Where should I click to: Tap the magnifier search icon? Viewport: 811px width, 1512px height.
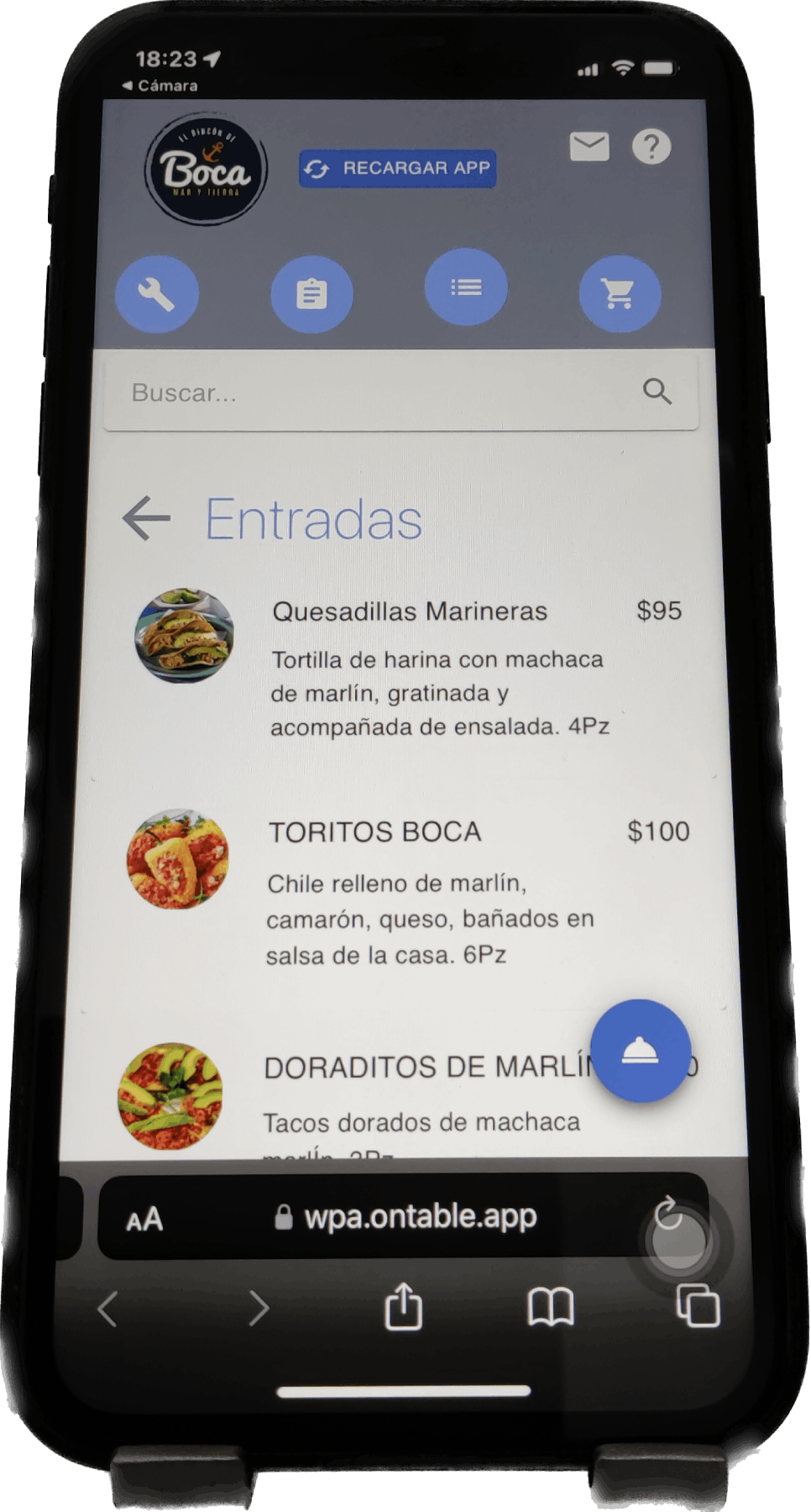pos(657,391)
